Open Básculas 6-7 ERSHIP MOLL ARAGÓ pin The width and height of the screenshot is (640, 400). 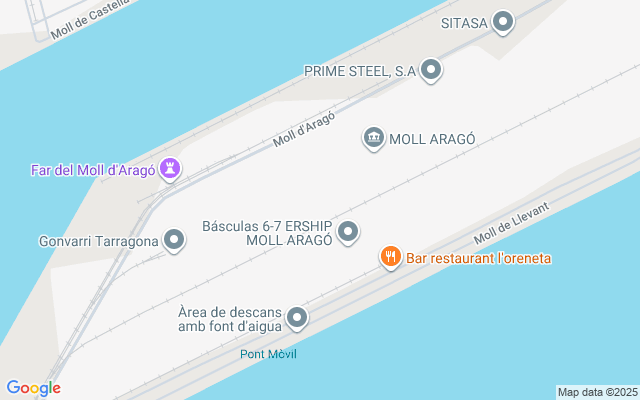348,233
